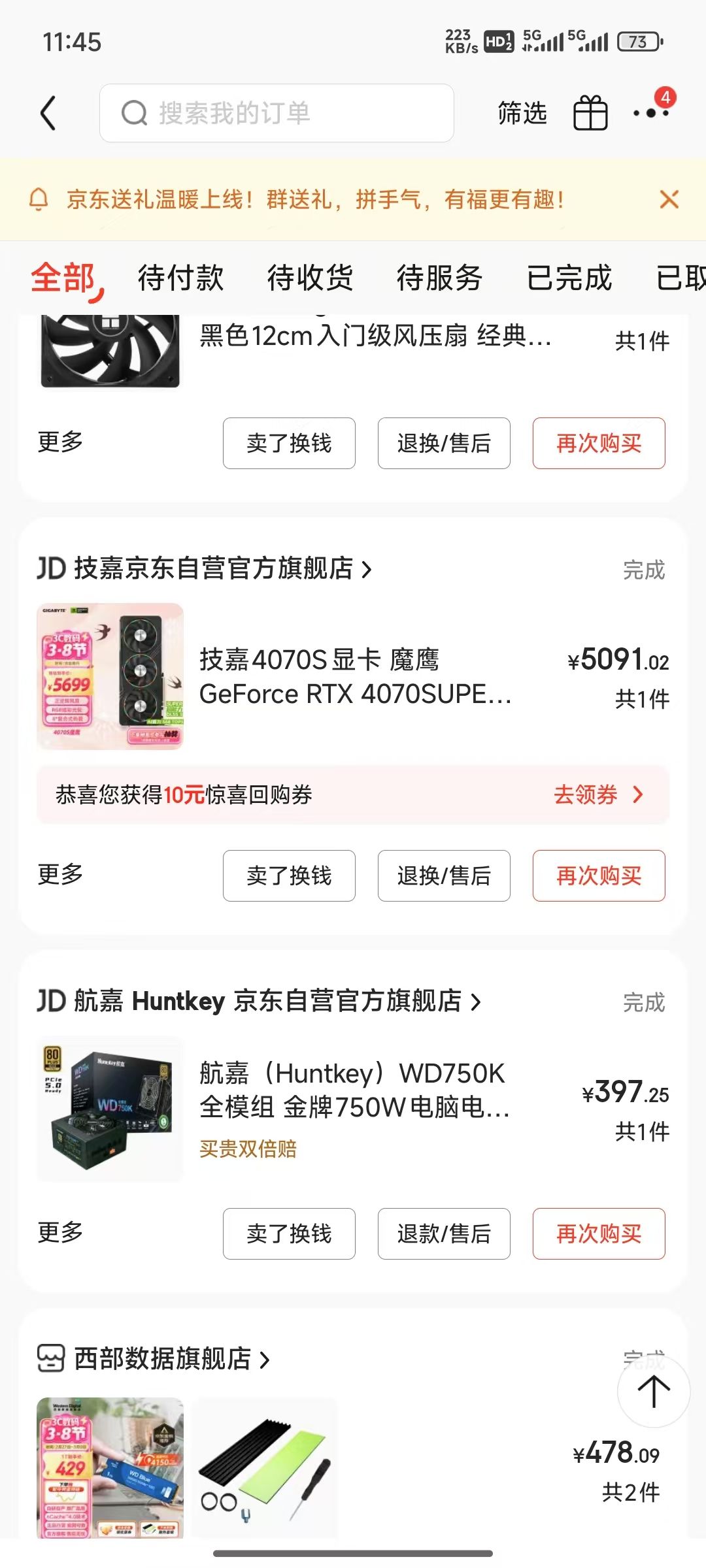
Task: Open the 筛选 order filter
Action: [522, 113]
